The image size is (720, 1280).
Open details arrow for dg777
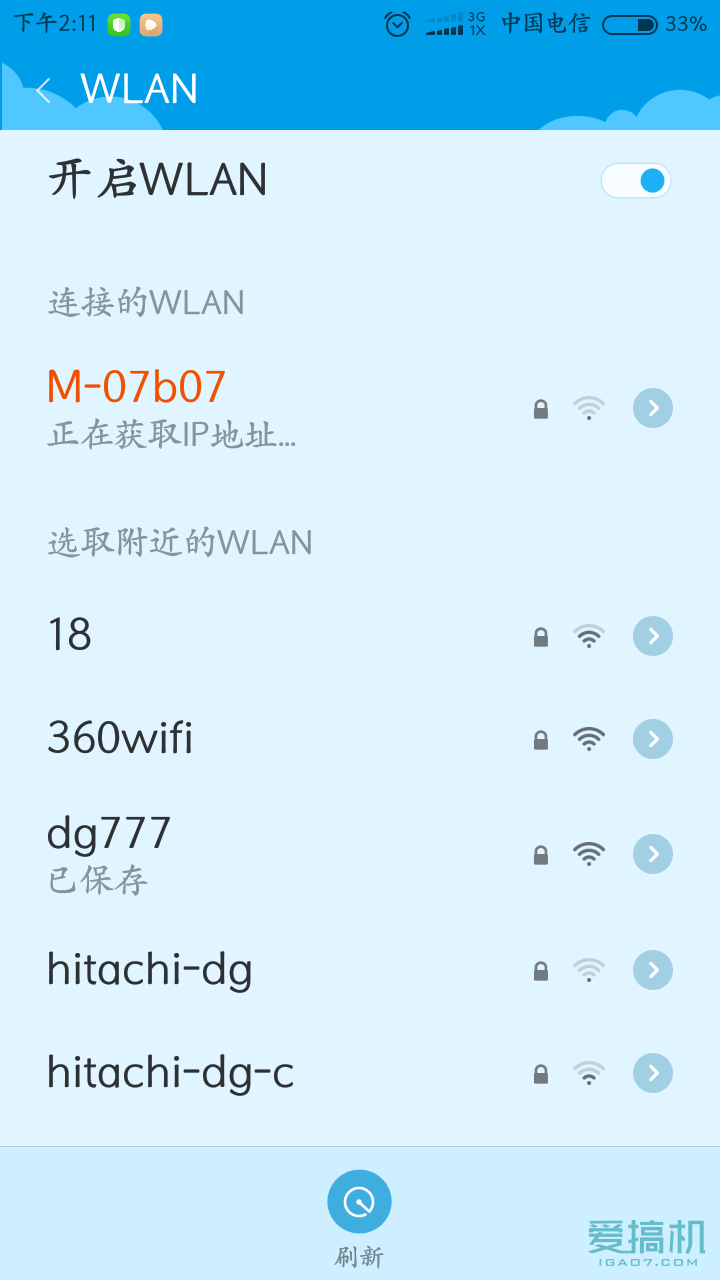653,854
